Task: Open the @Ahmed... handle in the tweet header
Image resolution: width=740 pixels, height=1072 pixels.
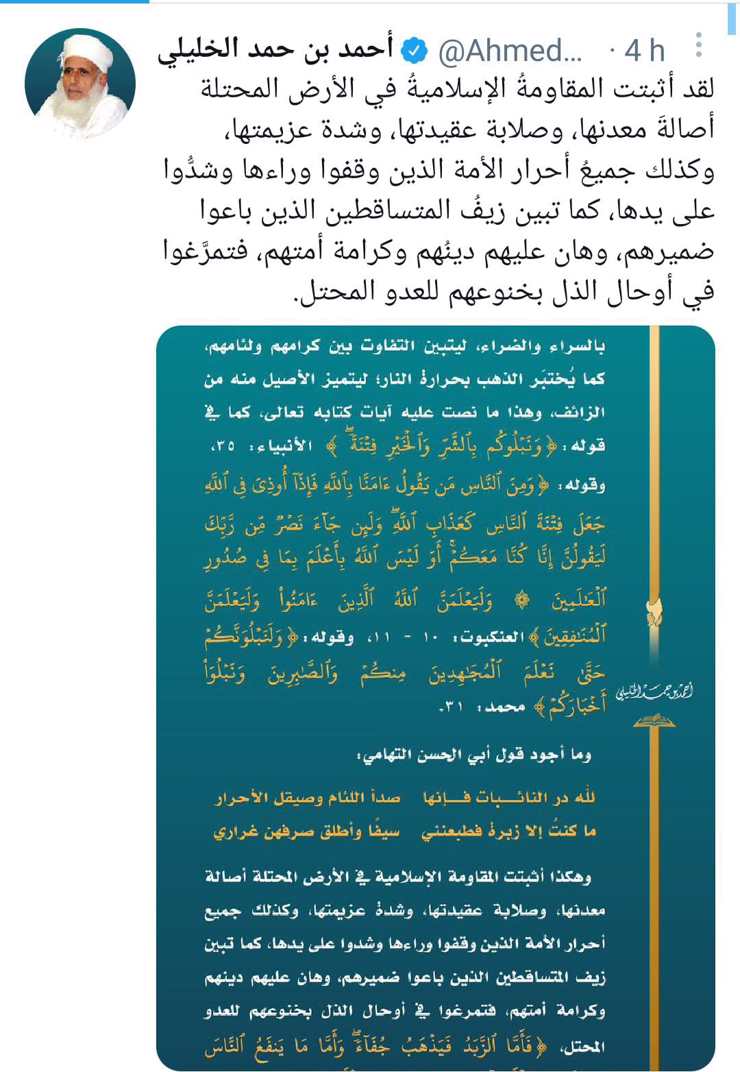Action: [x=510, y=51]
